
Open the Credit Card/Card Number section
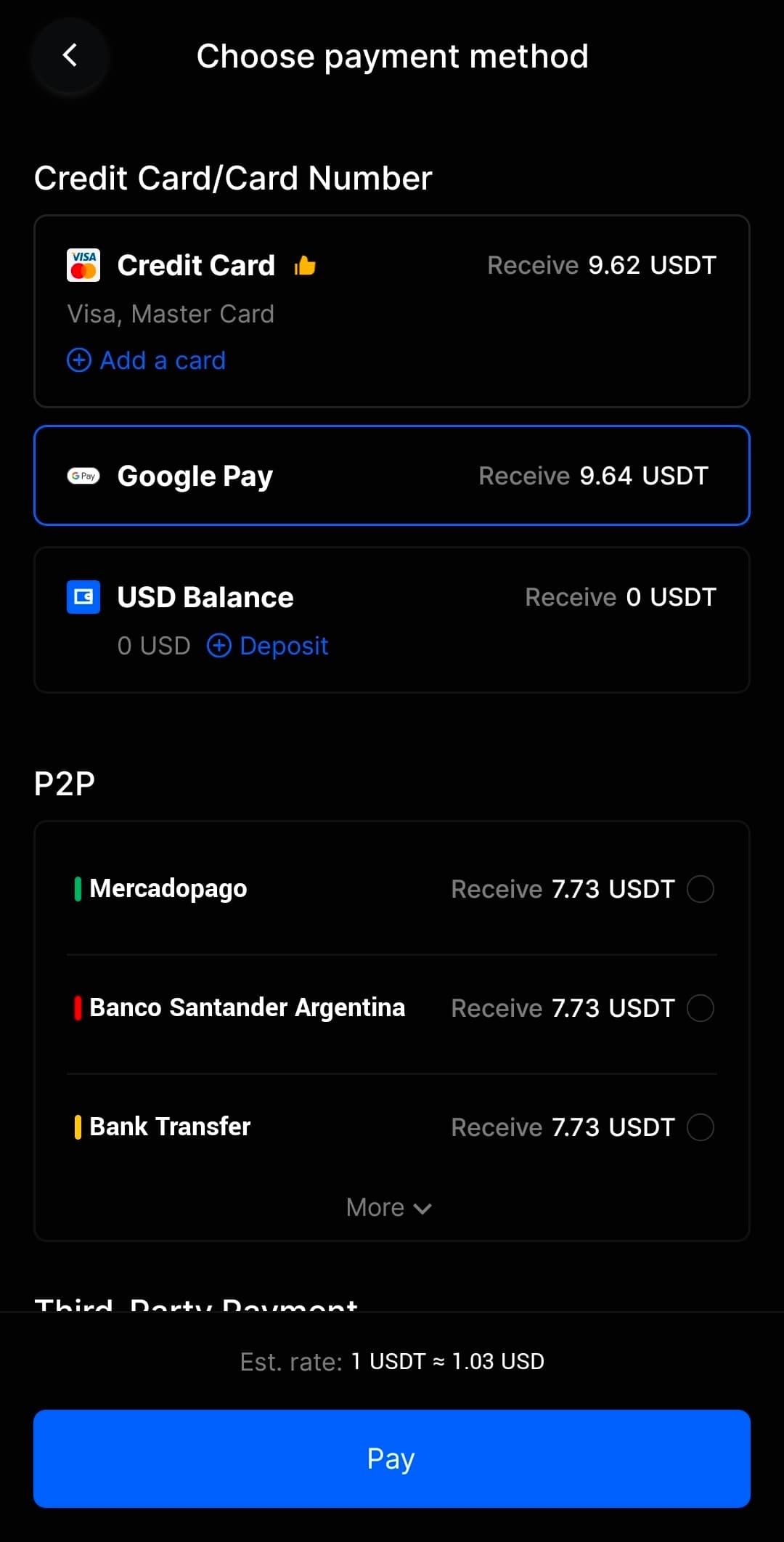tap(233, 177)
